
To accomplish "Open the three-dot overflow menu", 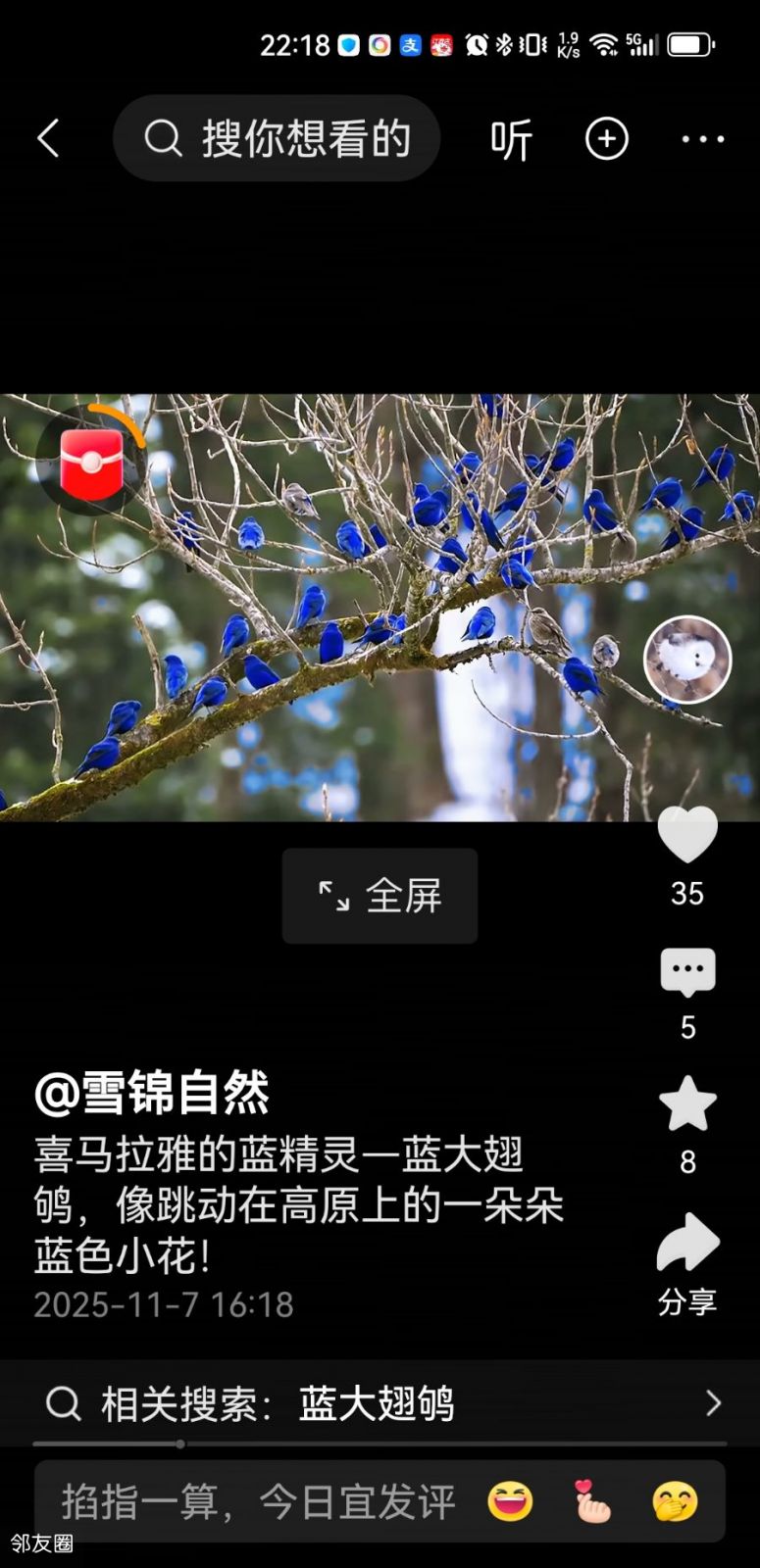I will 702,139.
